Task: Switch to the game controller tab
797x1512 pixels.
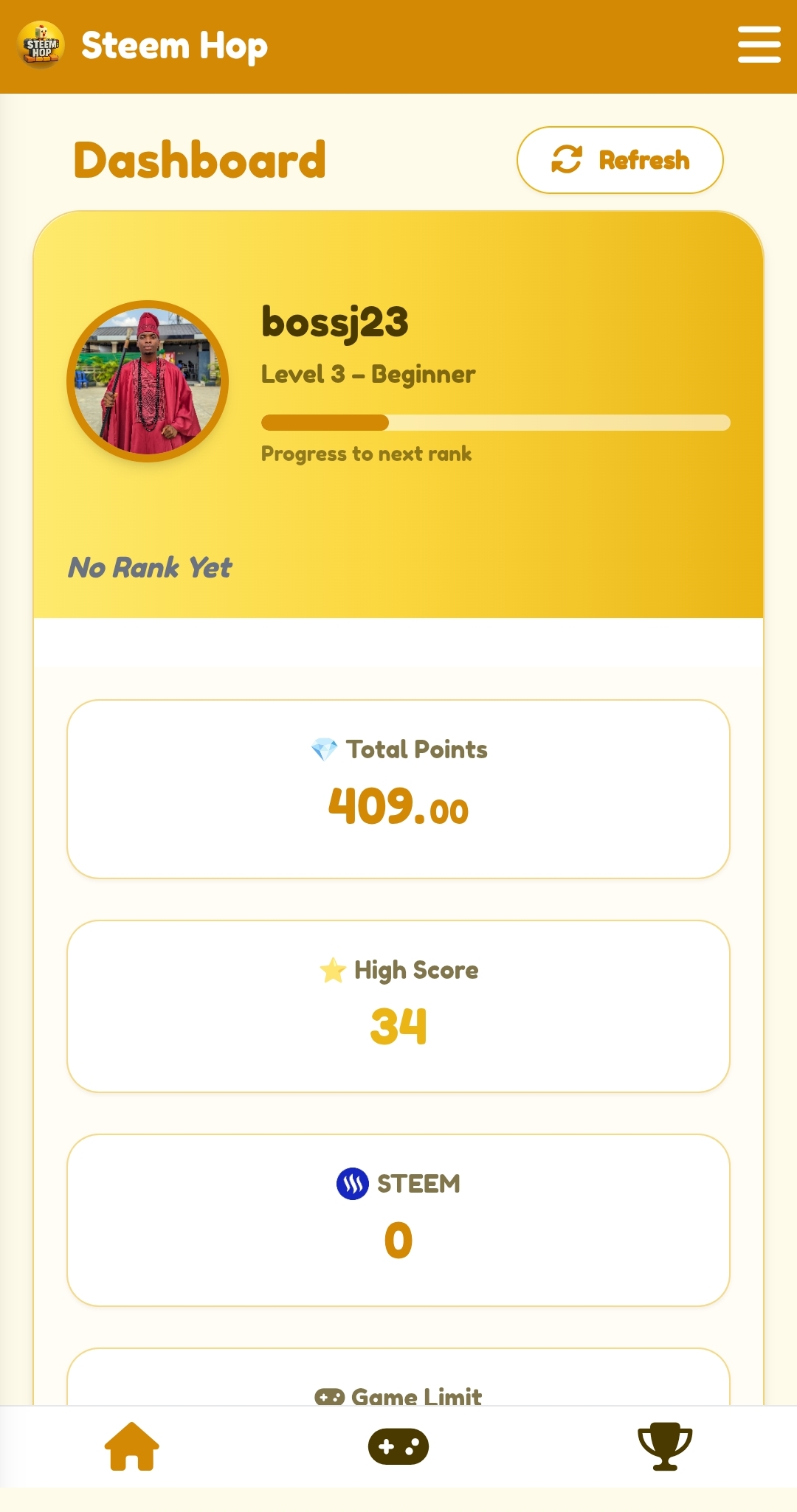Action: point(398,1446)
